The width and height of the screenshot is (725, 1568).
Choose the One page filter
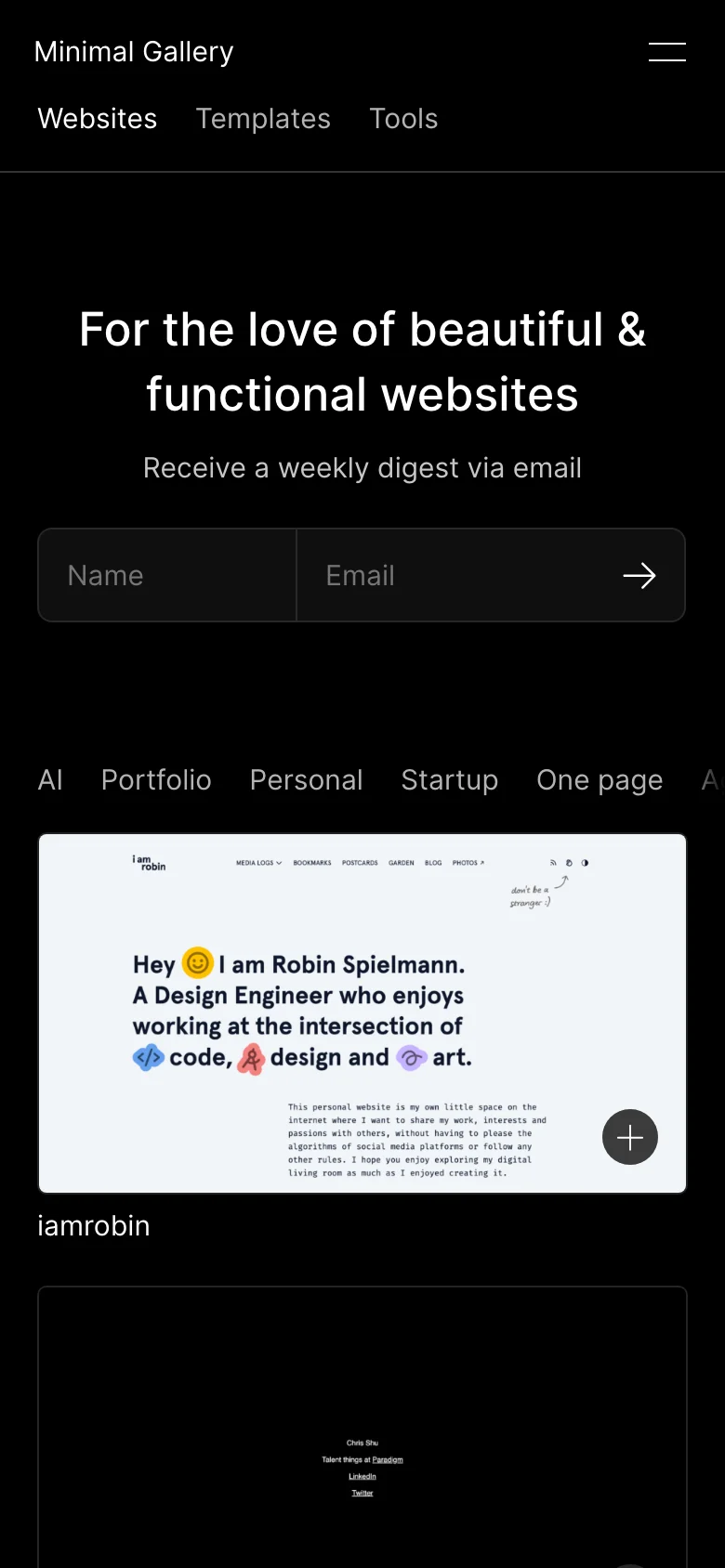(x=600, y=780)
